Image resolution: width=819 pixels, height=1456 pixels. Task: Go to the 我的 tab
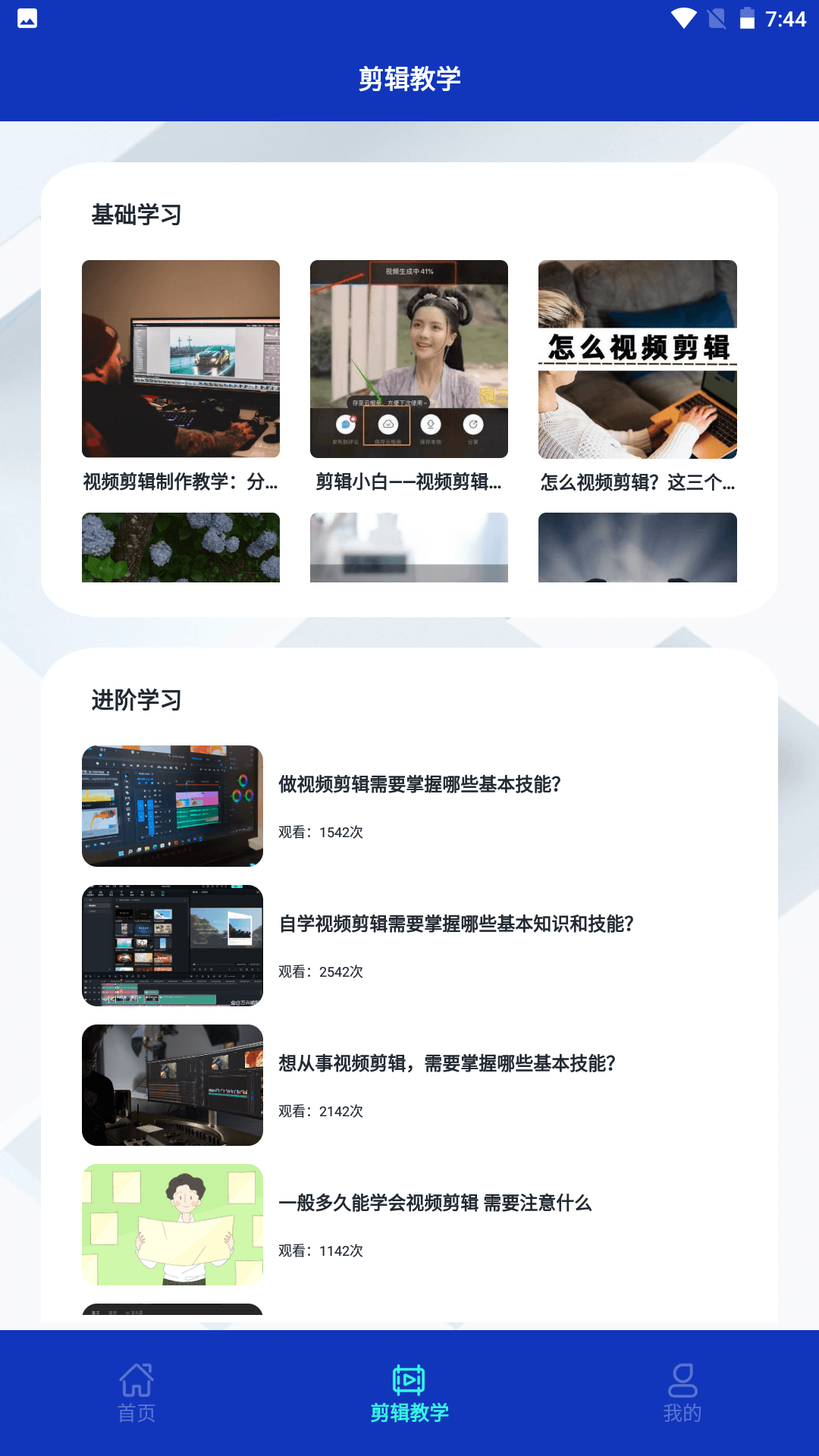[682, 1392]
